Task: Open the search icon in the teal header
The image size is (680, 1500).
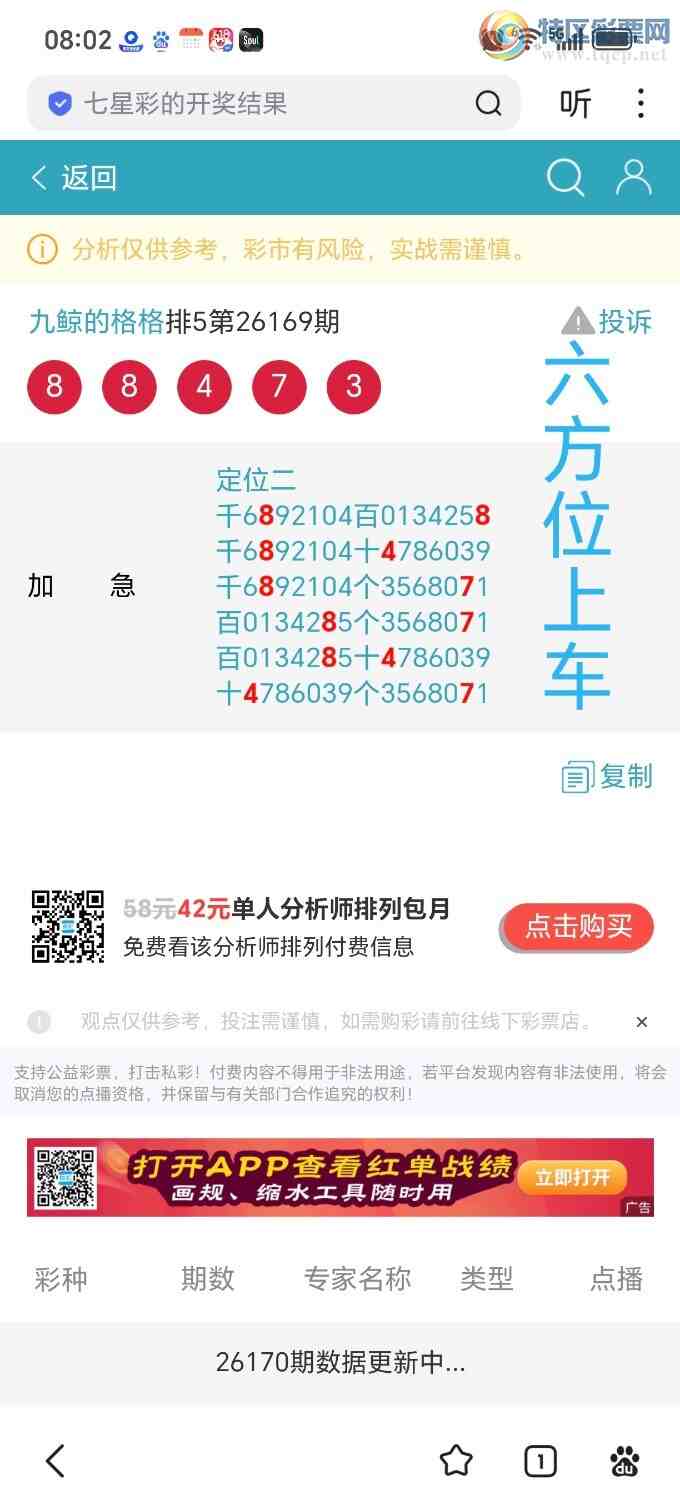Action: coord(565,178)
